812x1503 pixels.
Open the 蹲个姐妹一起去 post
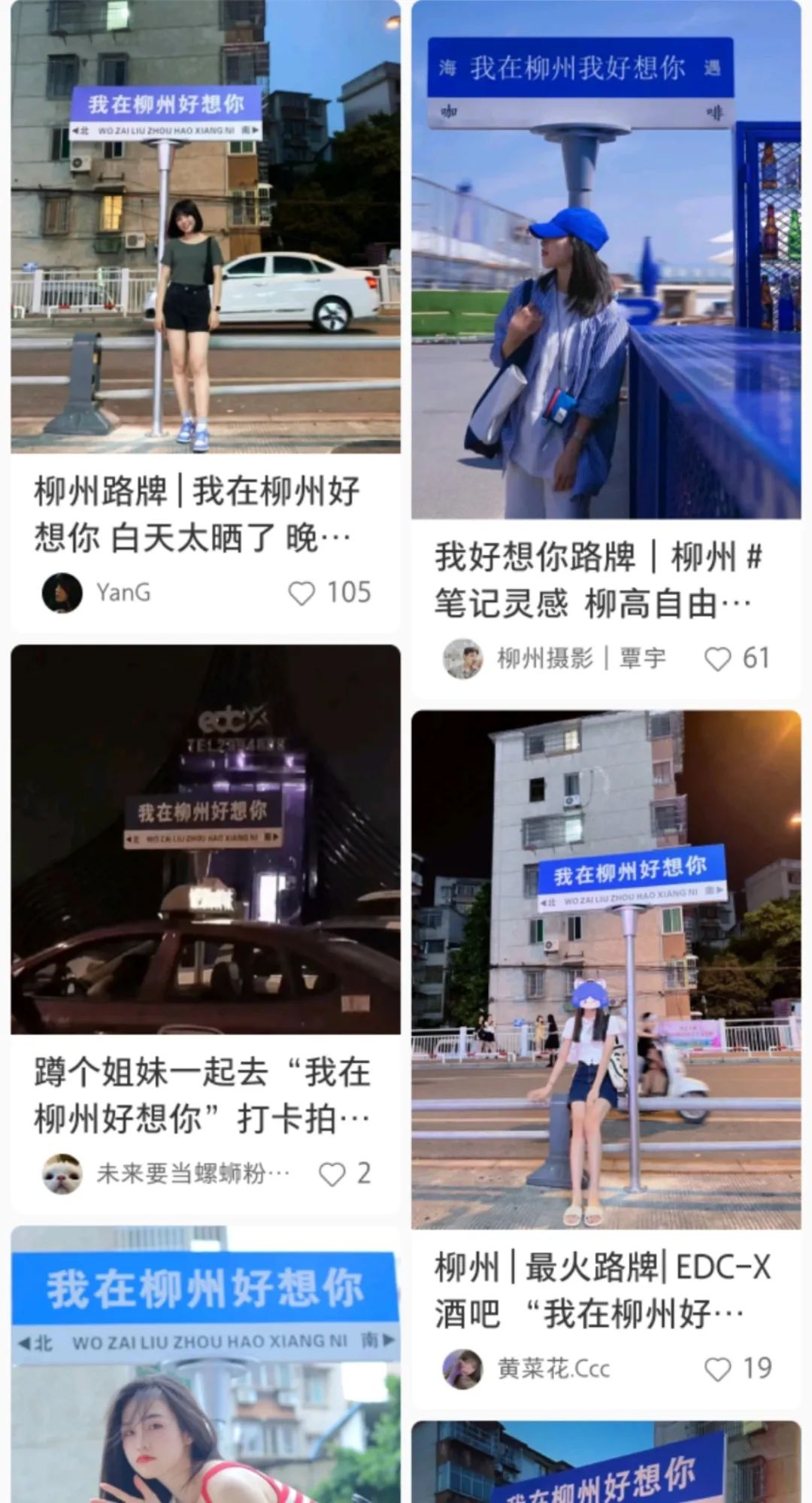click(x=205, y=839)
